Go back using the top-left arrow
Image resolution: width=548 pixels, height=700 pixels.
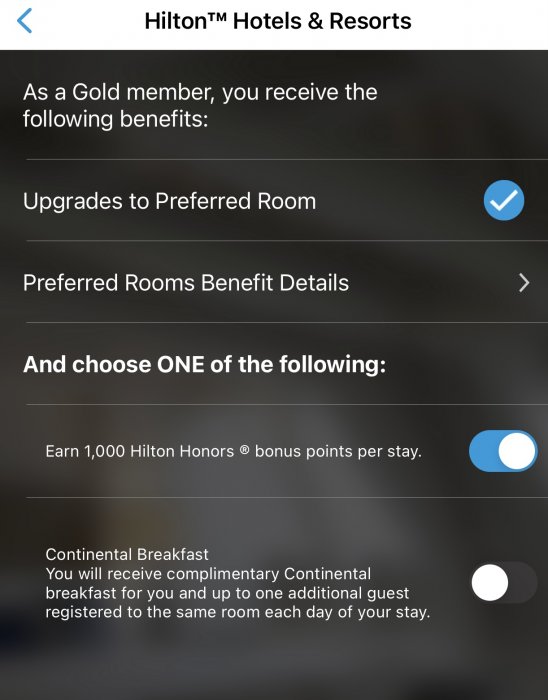point(25,21)
